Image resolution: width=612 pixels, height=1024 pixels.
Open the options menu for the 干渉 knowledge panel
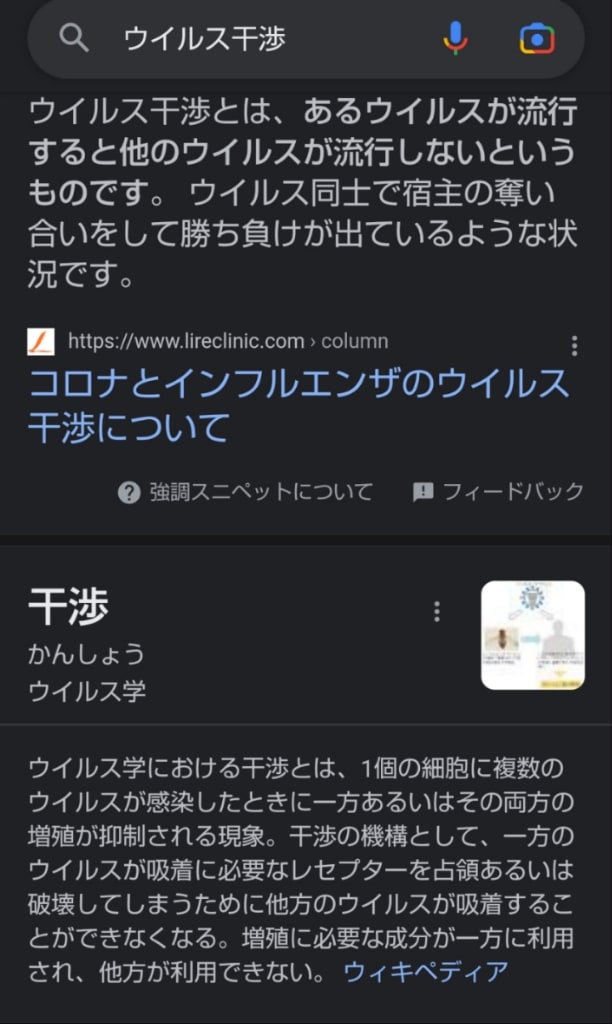(x=436, y=612)
